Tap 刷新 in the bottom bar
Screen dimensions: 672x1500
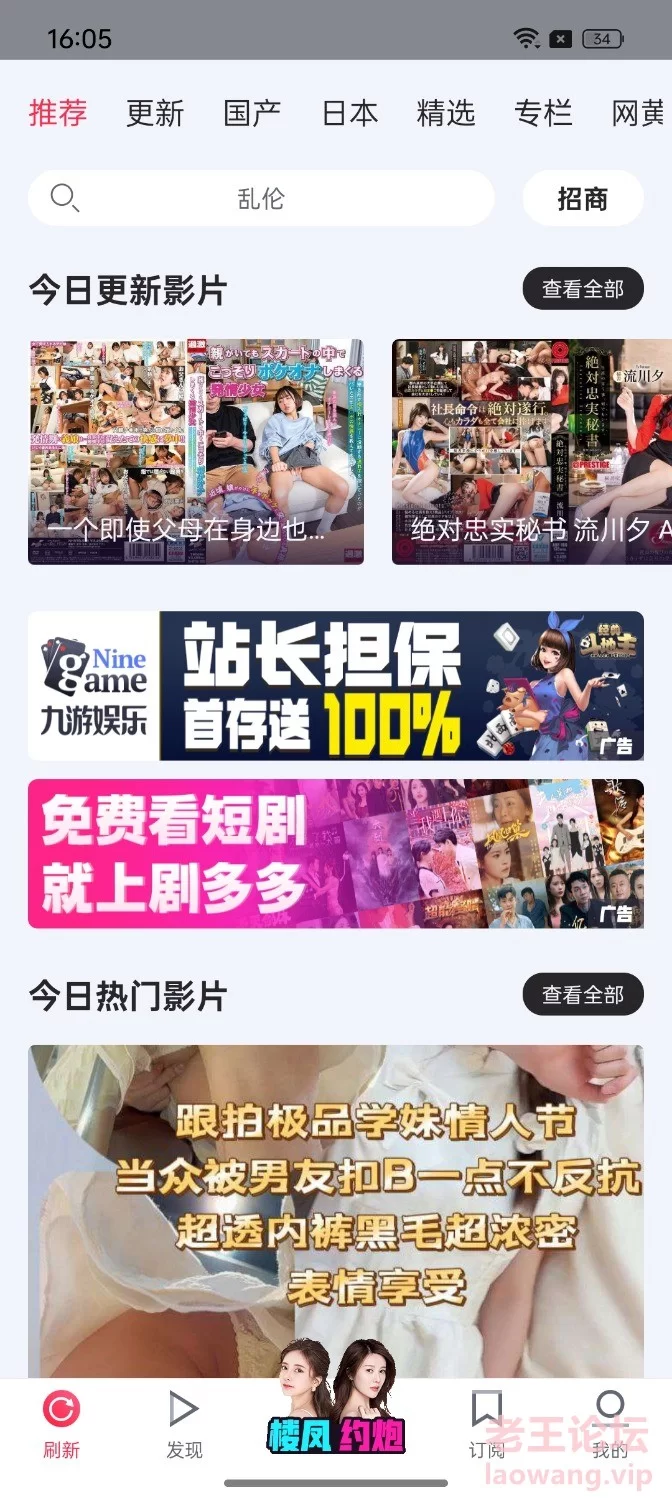coord(61,1424)
